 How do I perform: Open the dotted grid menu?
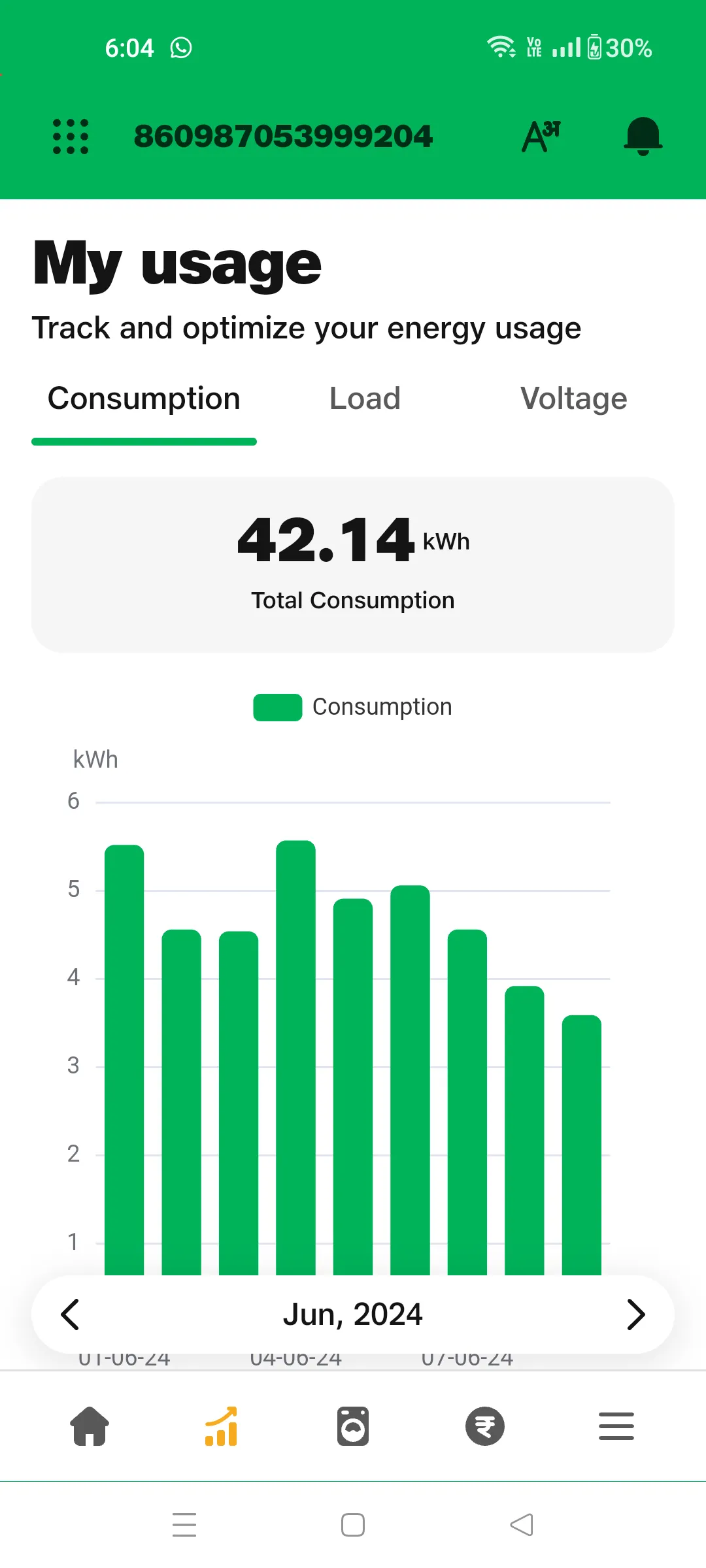point(71,137)
